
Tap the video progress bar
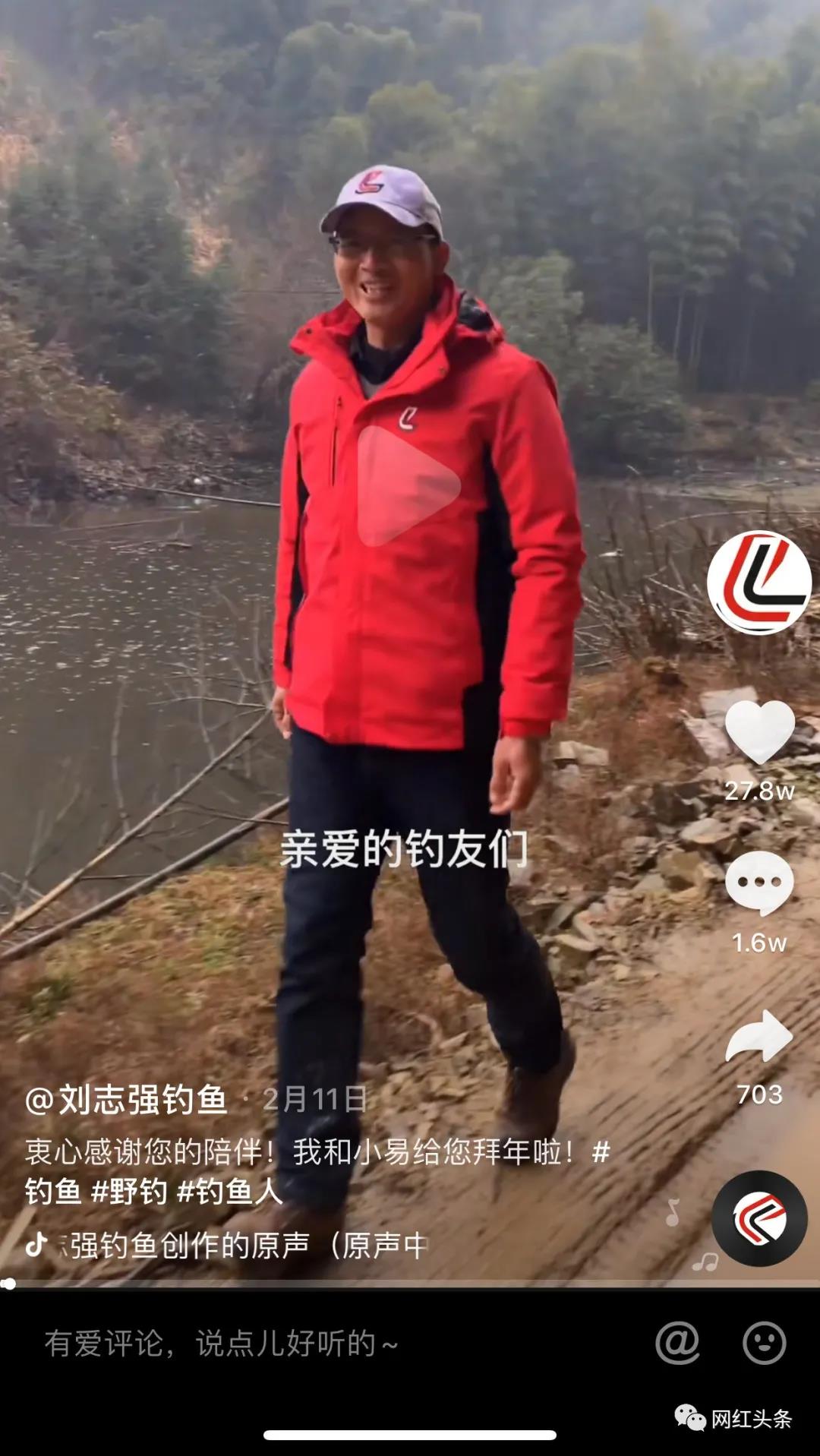(410, 1284)
